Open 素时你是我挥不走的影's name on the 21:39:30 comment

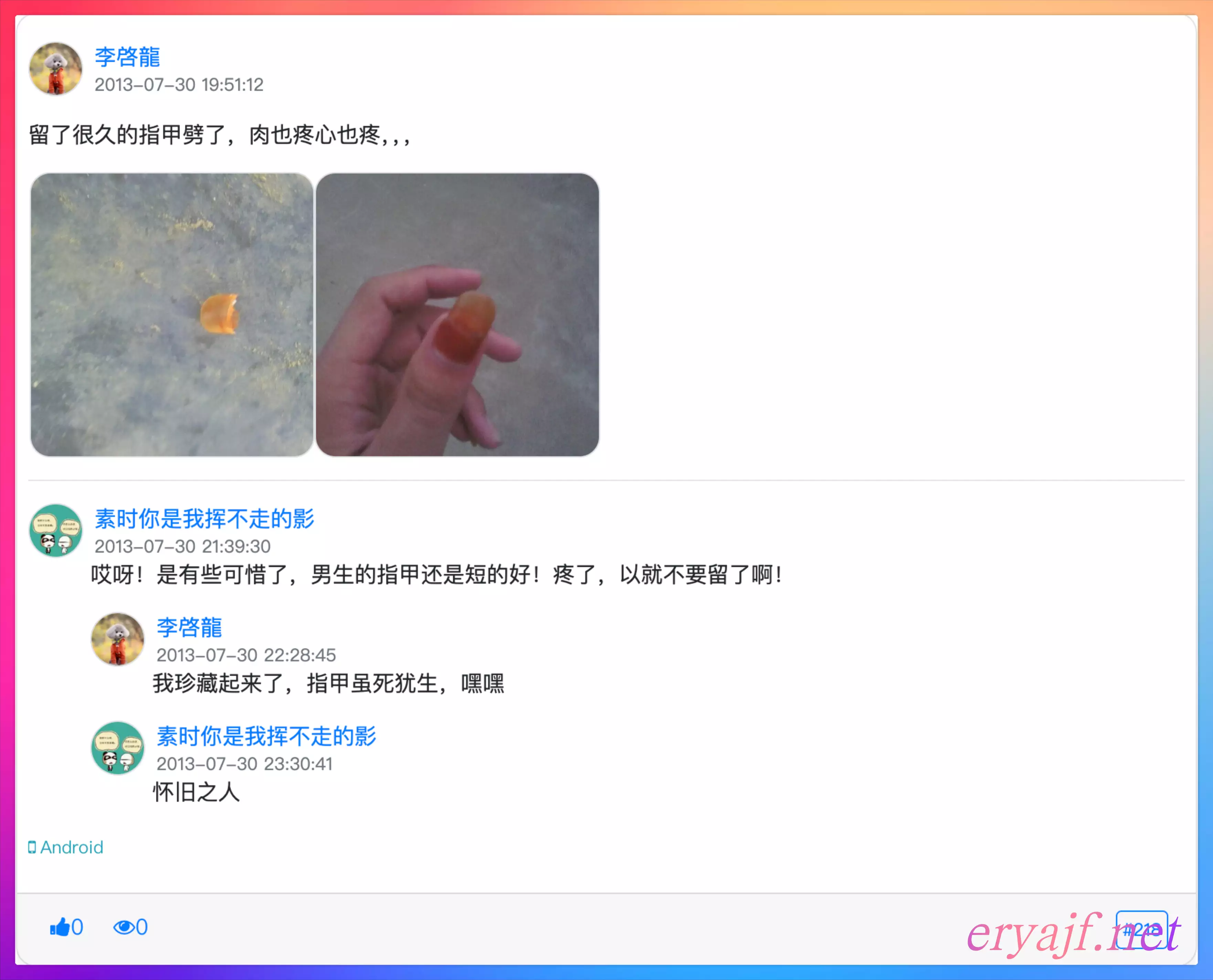click(204, 518)
